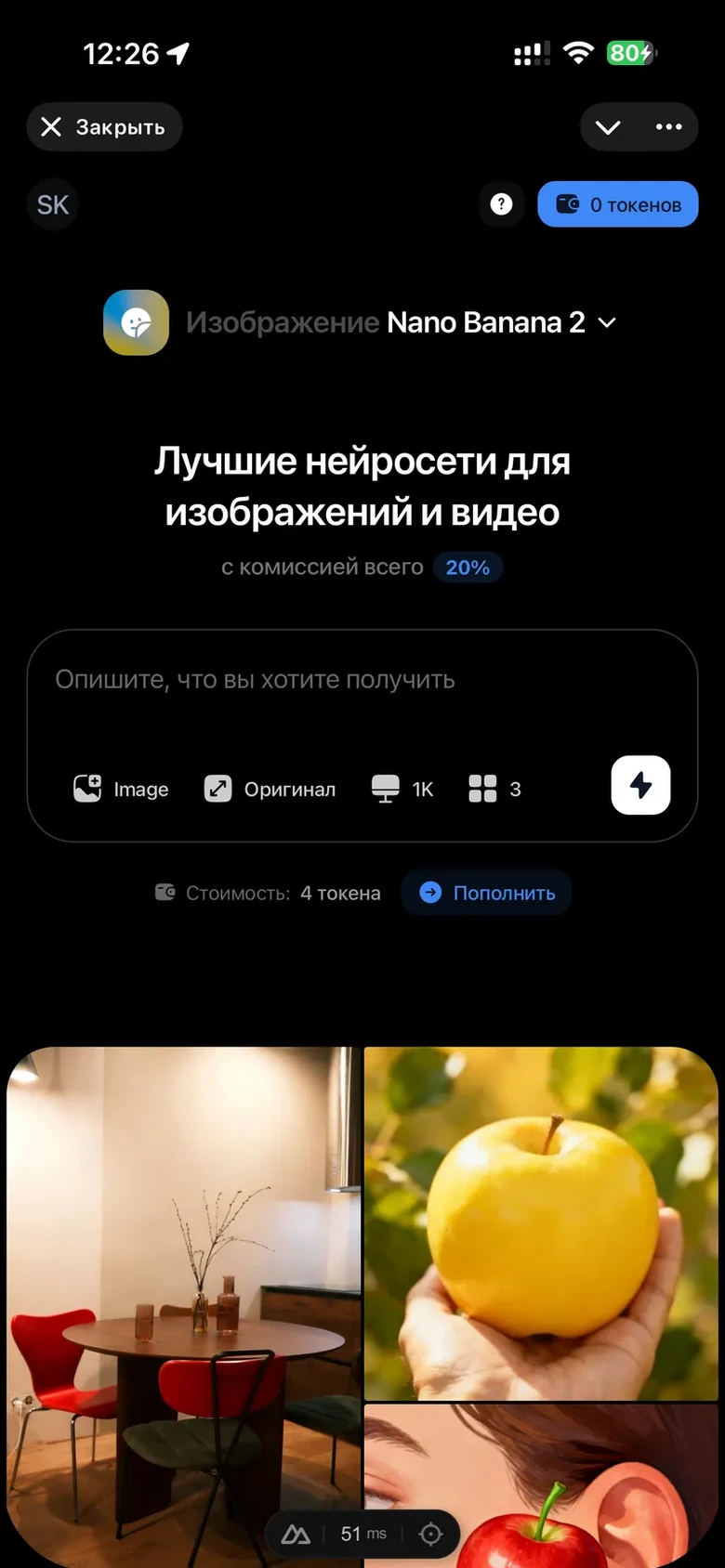725x1568 pixels.
Task: Collapse the app using the down chevron
Action: click(x=608, y=127)
